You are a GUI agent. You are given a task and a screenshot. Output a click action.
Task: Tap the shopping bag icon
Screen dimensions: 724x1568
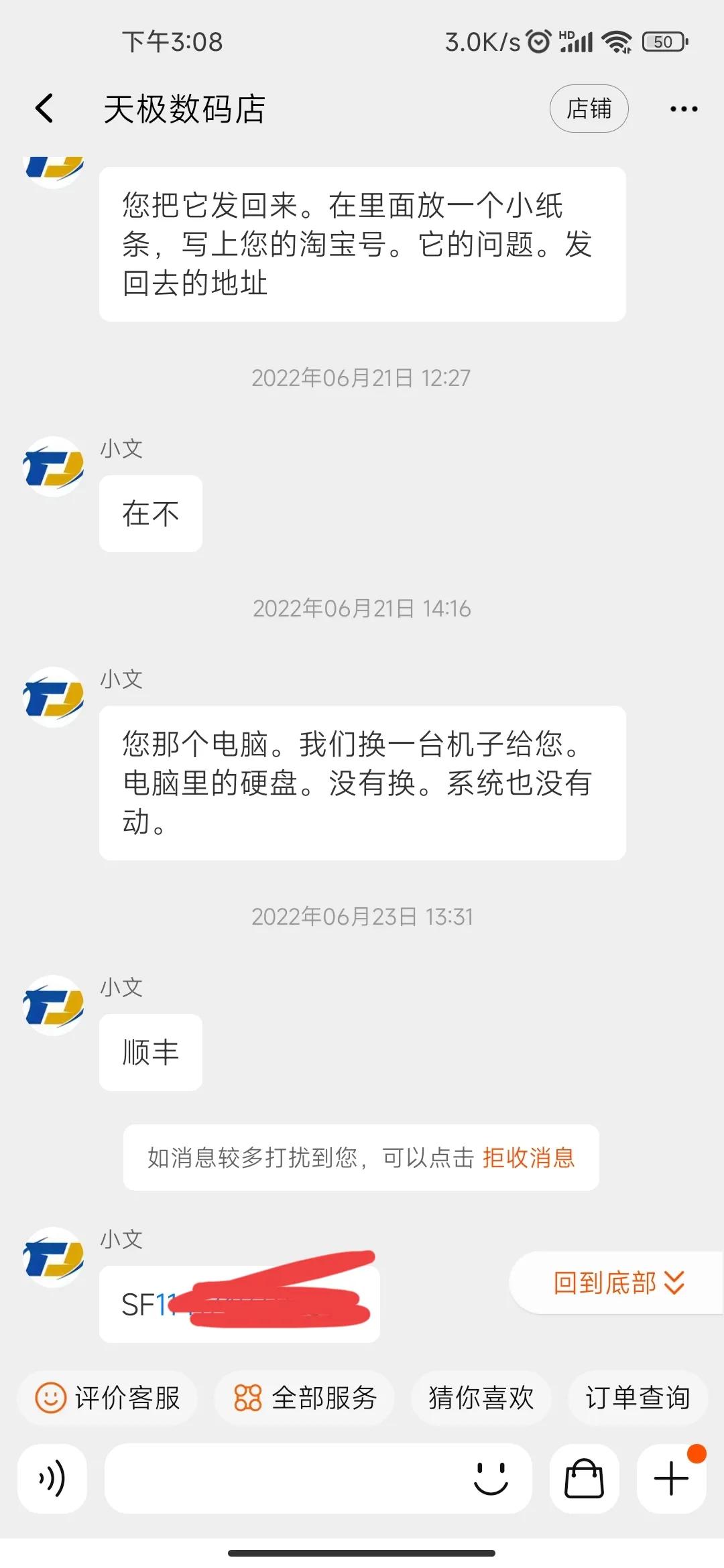coord(583,1479)
